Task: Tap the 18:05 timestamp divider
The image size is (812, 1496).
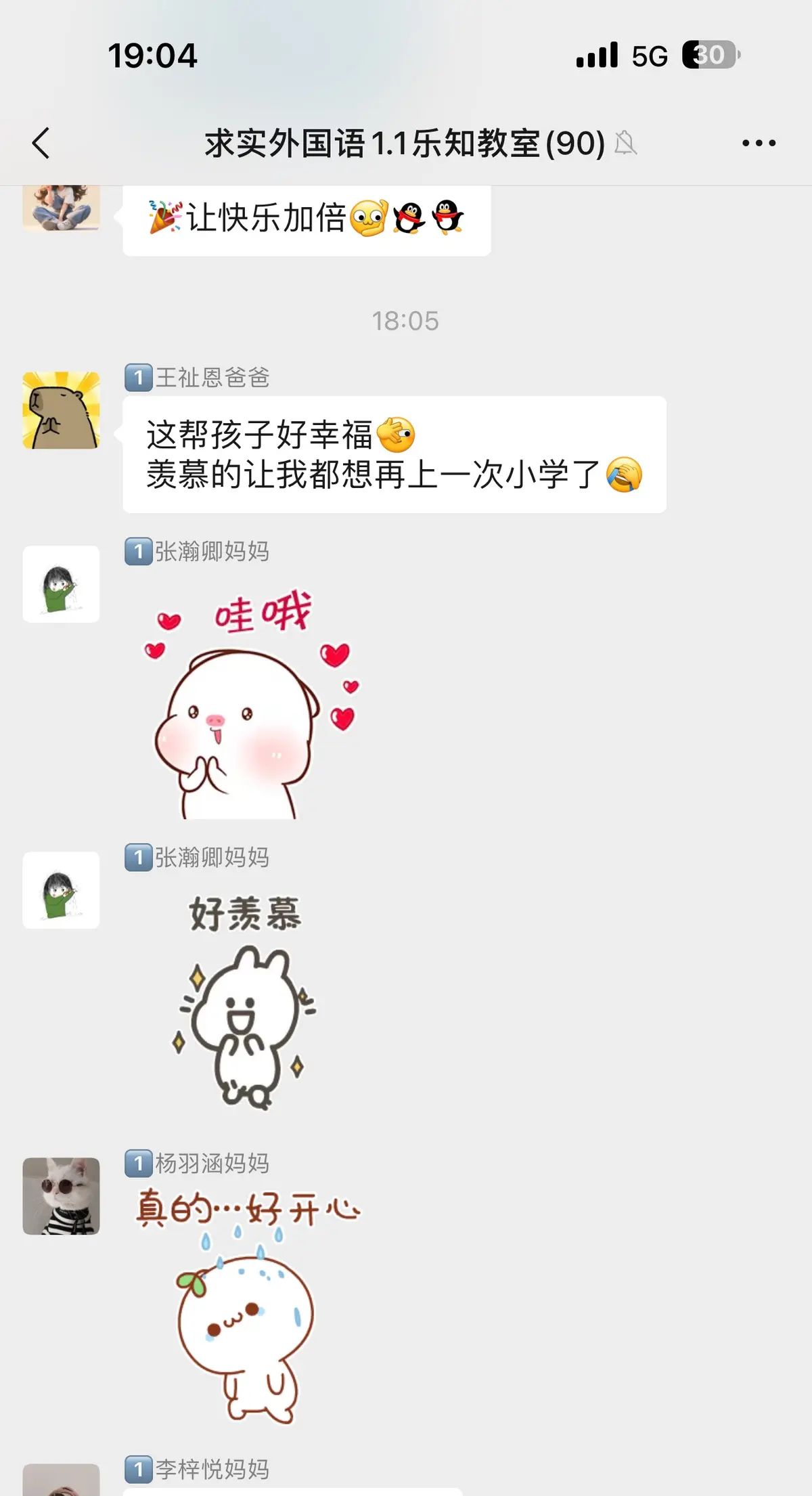Action: pyautogui.click(x=406, y=321)
